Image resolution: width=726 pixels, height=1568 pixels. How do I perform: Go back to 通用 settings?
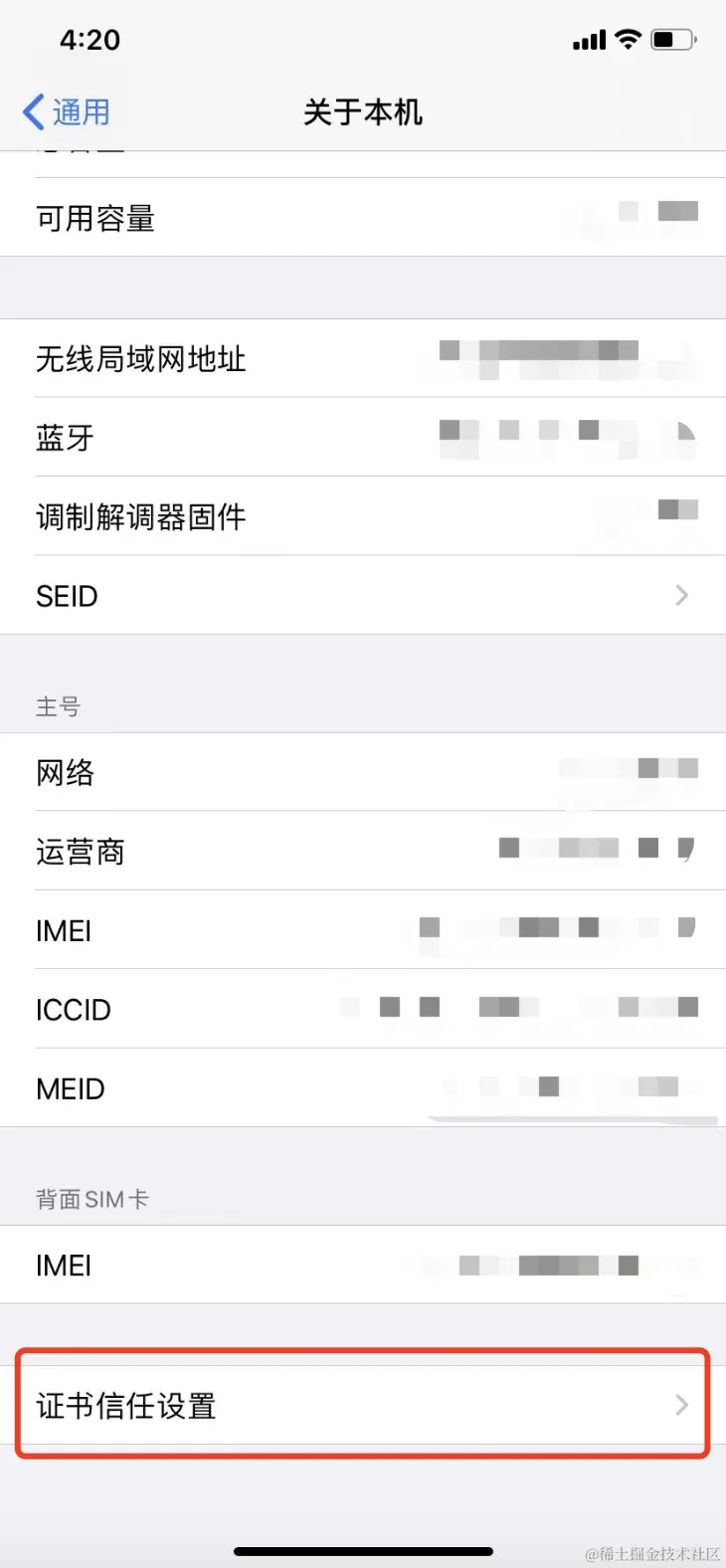point(67,112)
